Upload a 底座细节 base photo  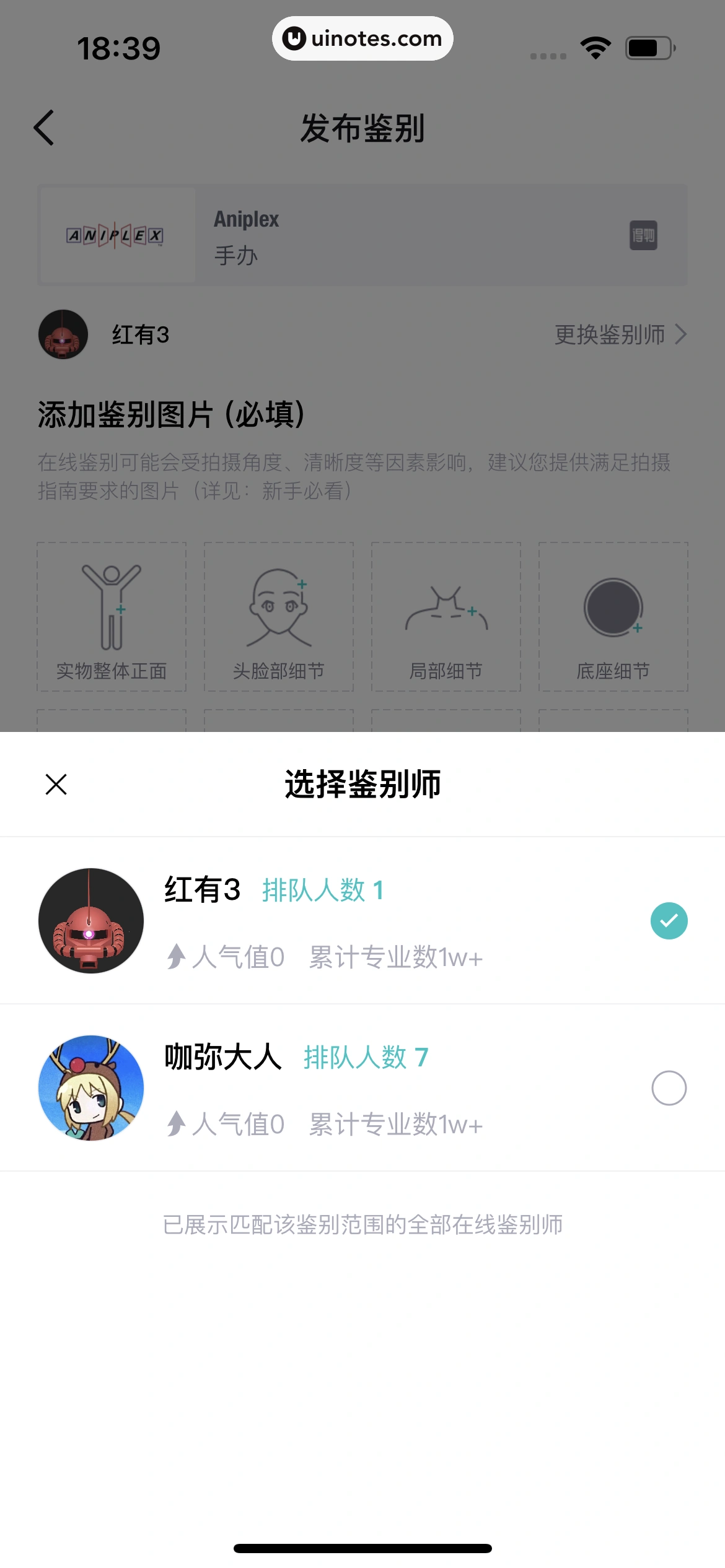tap(613, 616)
